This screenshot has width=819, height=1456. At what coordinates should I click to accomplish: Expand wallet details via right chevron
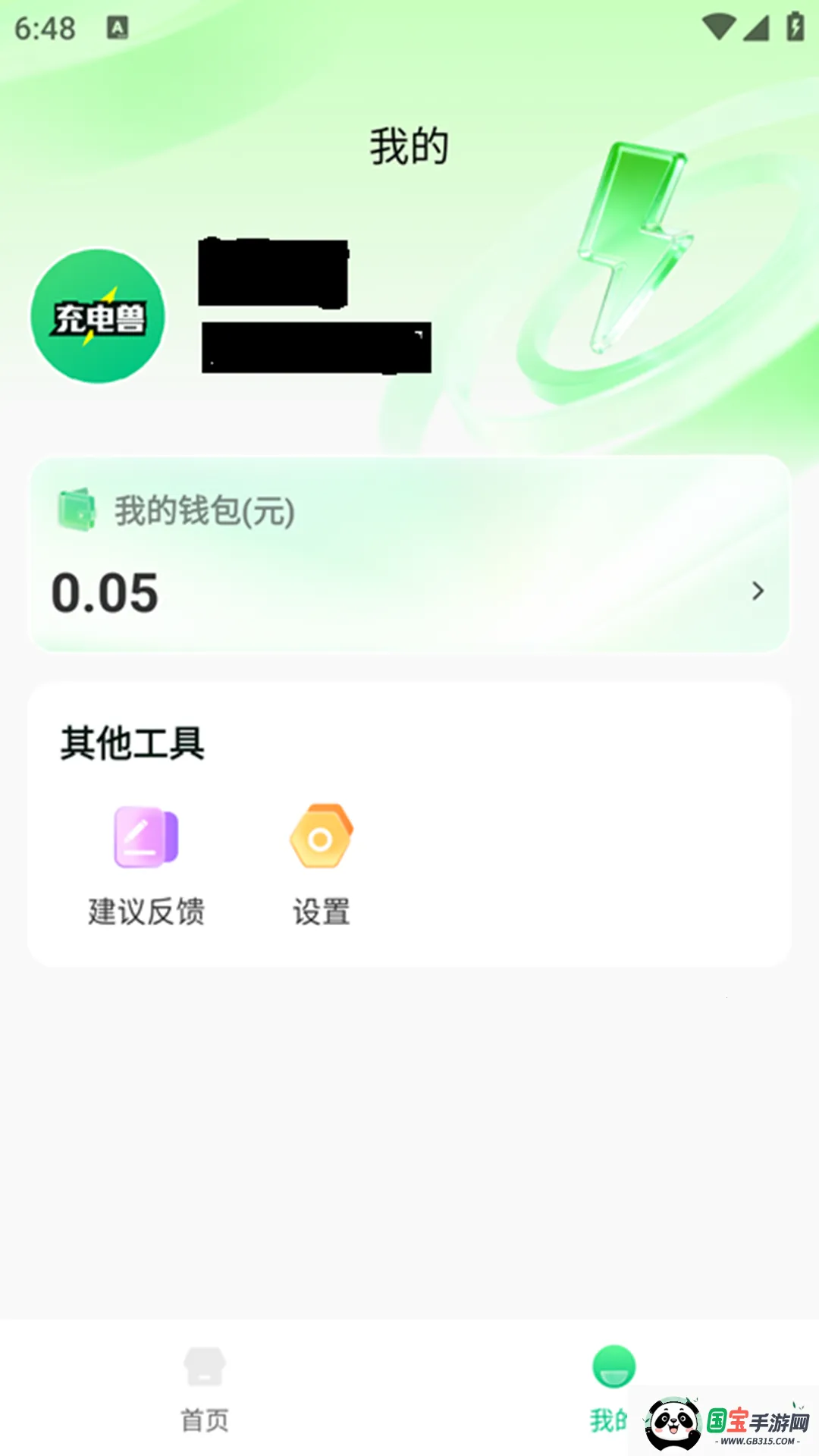[x=756, y=593]
